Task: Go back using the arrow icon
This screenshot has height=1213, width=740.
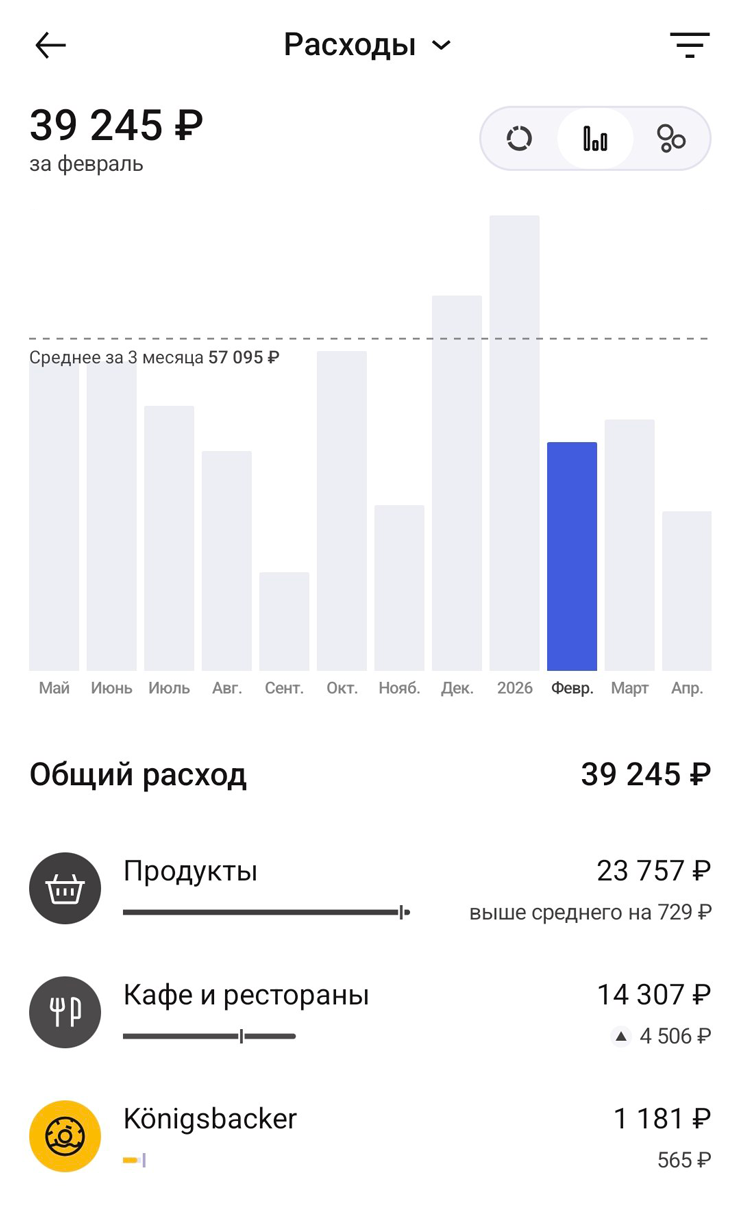Action: tap(50, 45)
